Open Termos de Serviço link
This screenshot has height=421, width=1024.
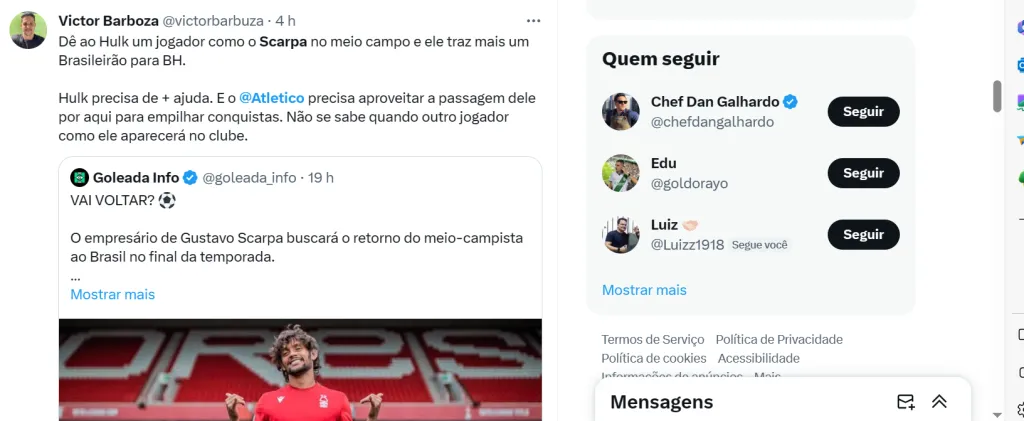pos(652,339)
